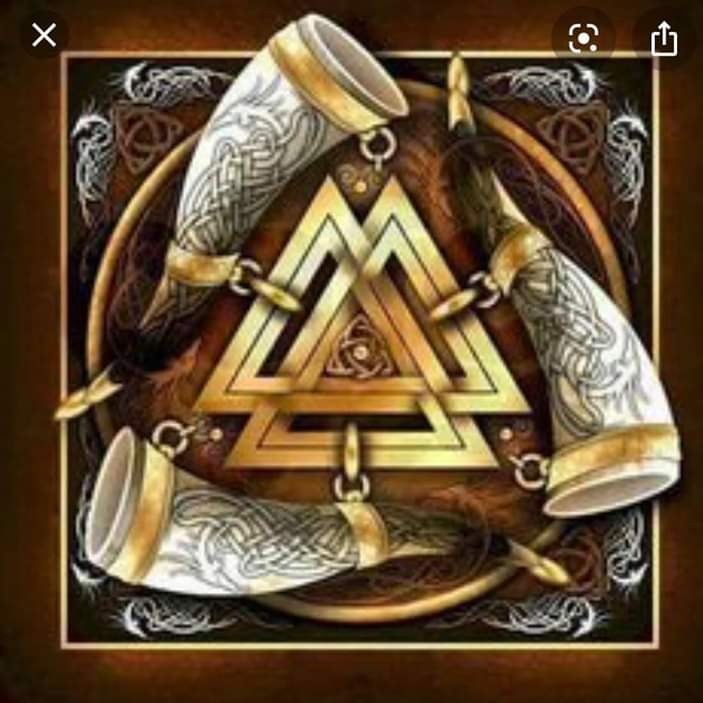Search this image with Lens
The height and width of the screenshot is (703, 703).
pyautogui.click(x=583, y=39)
